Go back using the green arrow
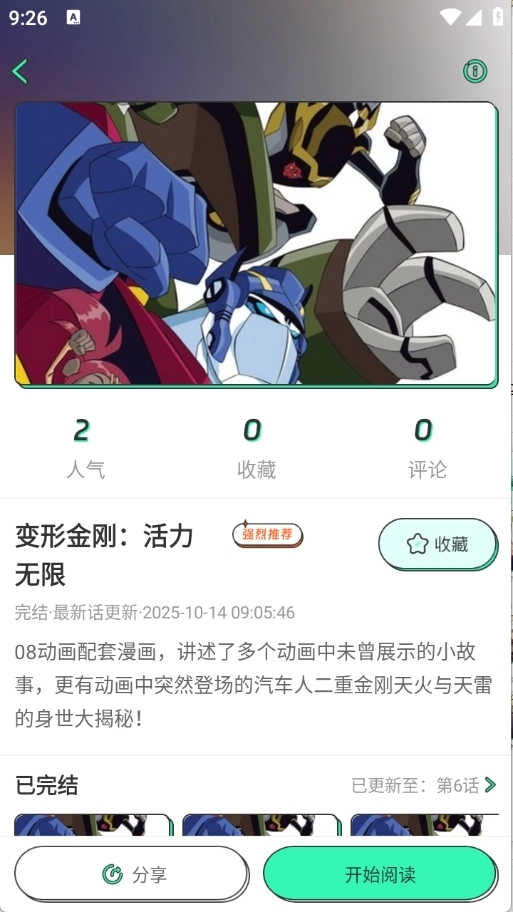 point(20,72)
